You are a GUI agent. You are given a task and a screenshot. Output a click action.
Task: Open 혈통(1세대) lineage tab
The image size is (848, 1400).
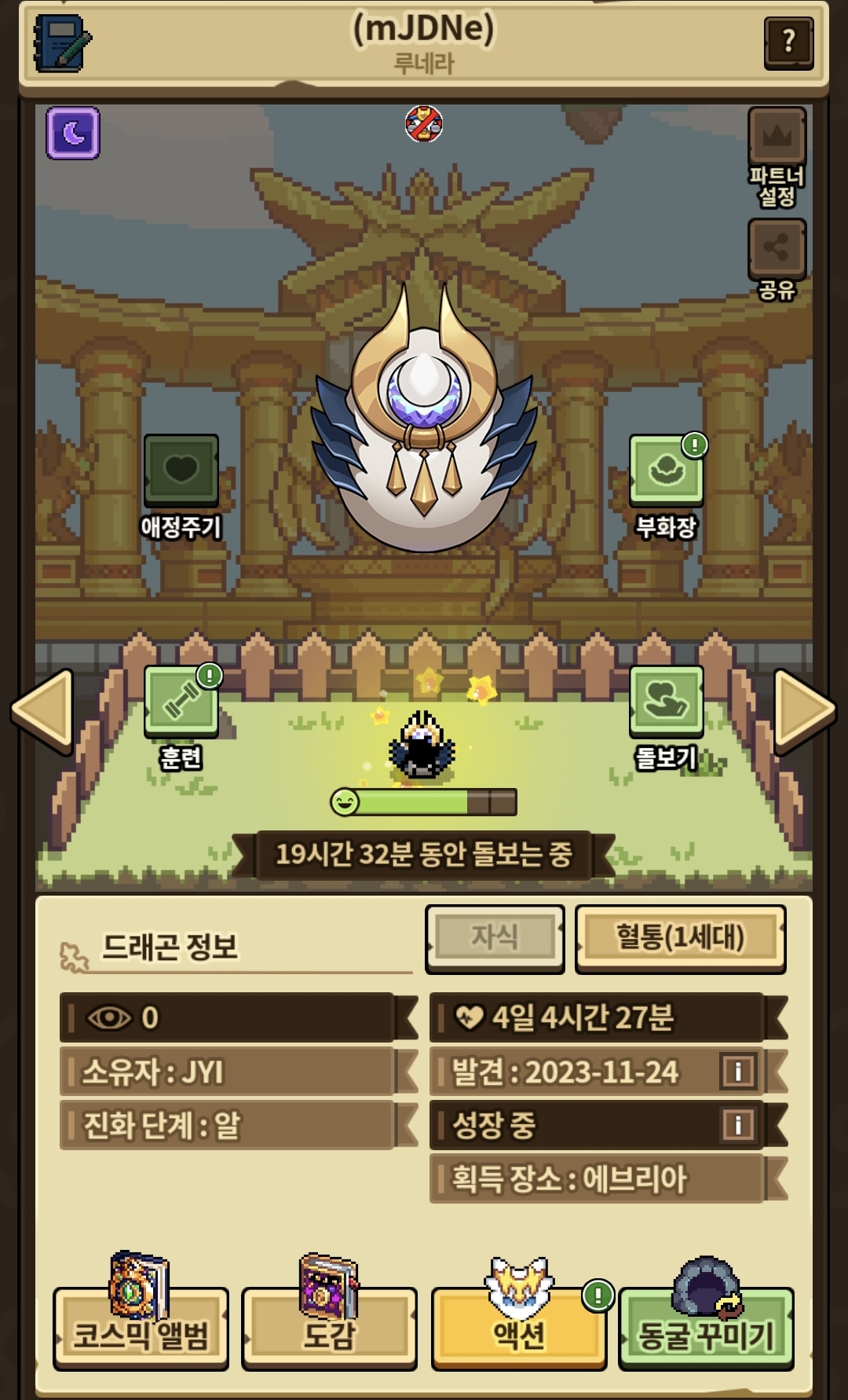pos(680,938)
